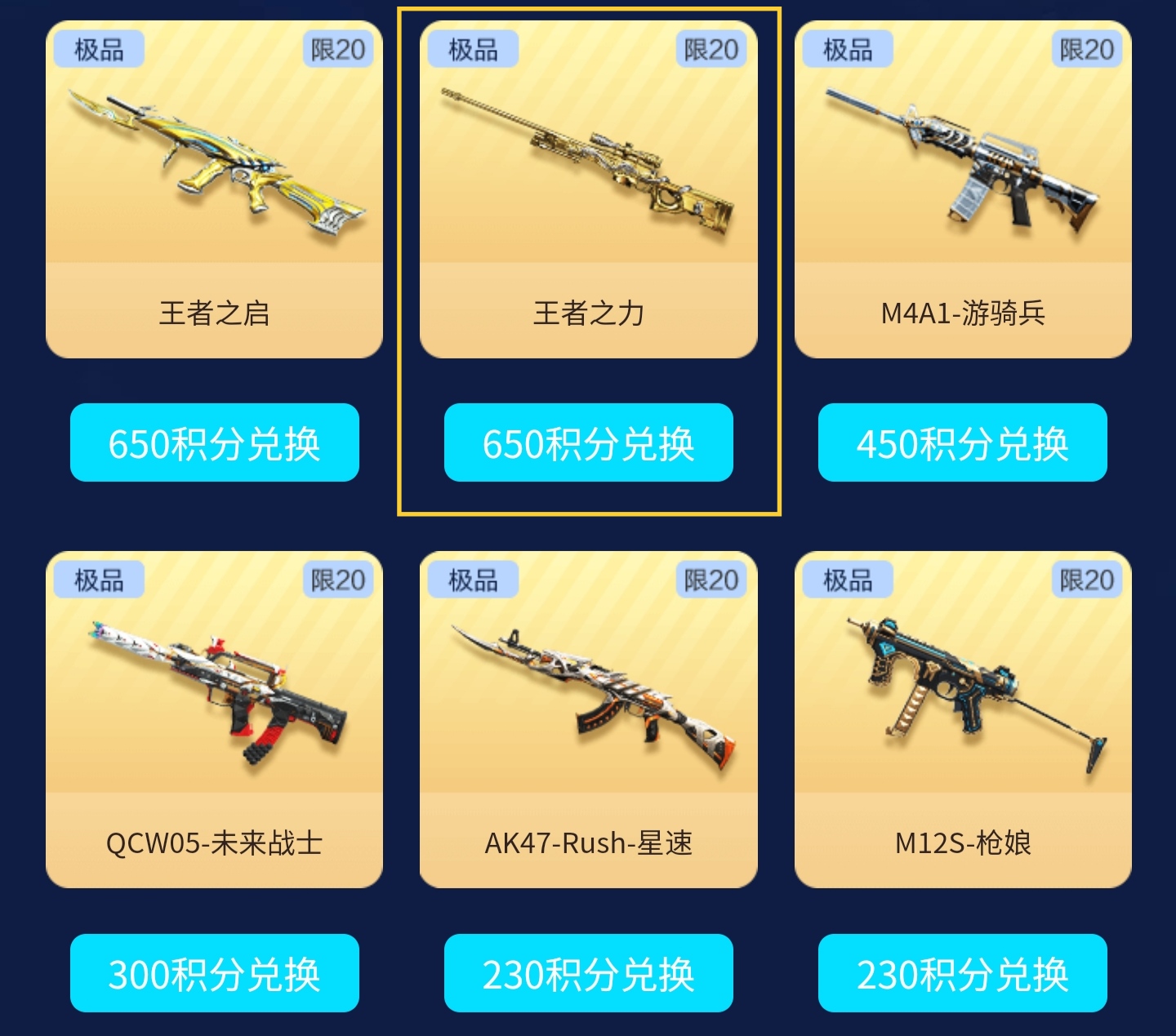This screenshot has width=1176, height=1036.
Task: Select the M12S-枪娘 weapon card
Action: [962, 720]
